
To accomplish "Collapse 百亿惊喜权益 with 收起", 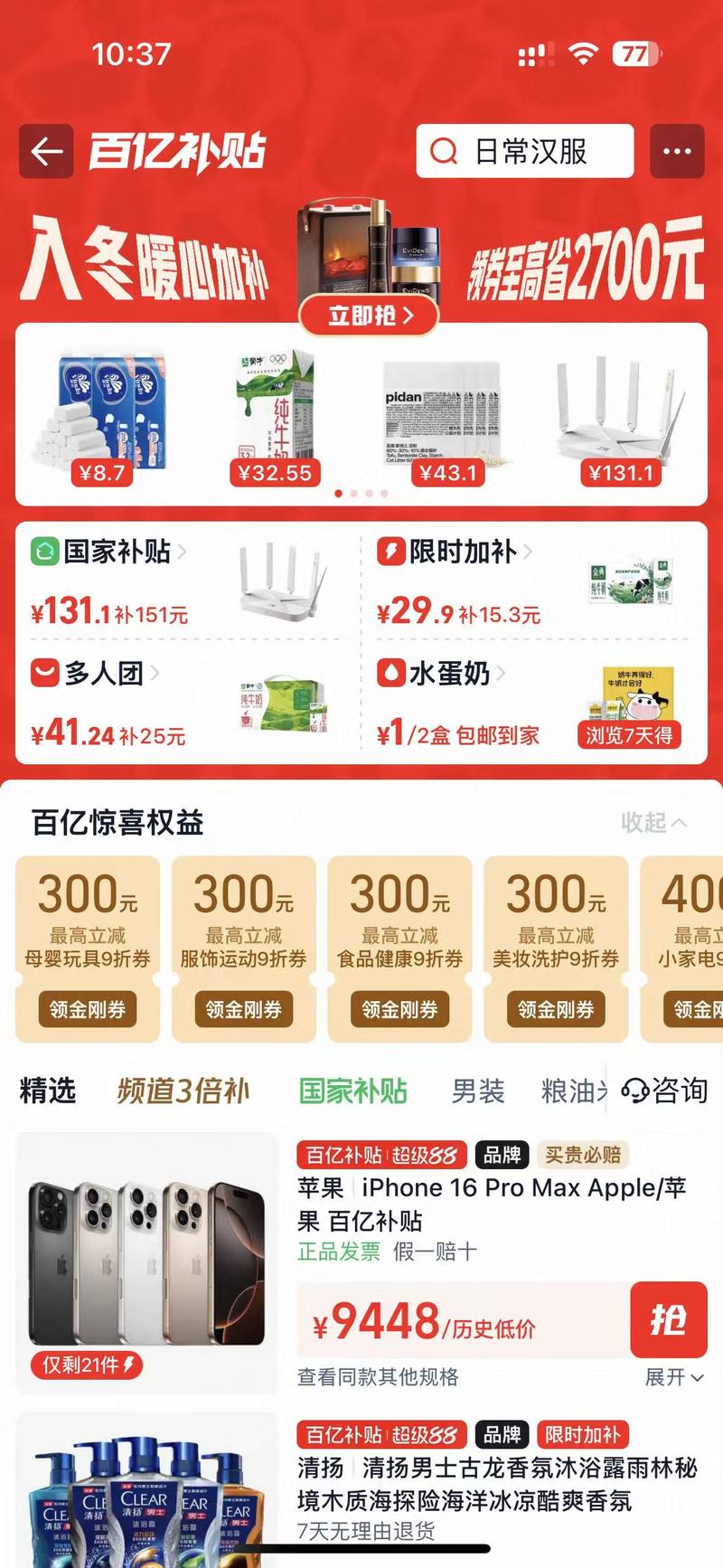I will pos(653,822).
